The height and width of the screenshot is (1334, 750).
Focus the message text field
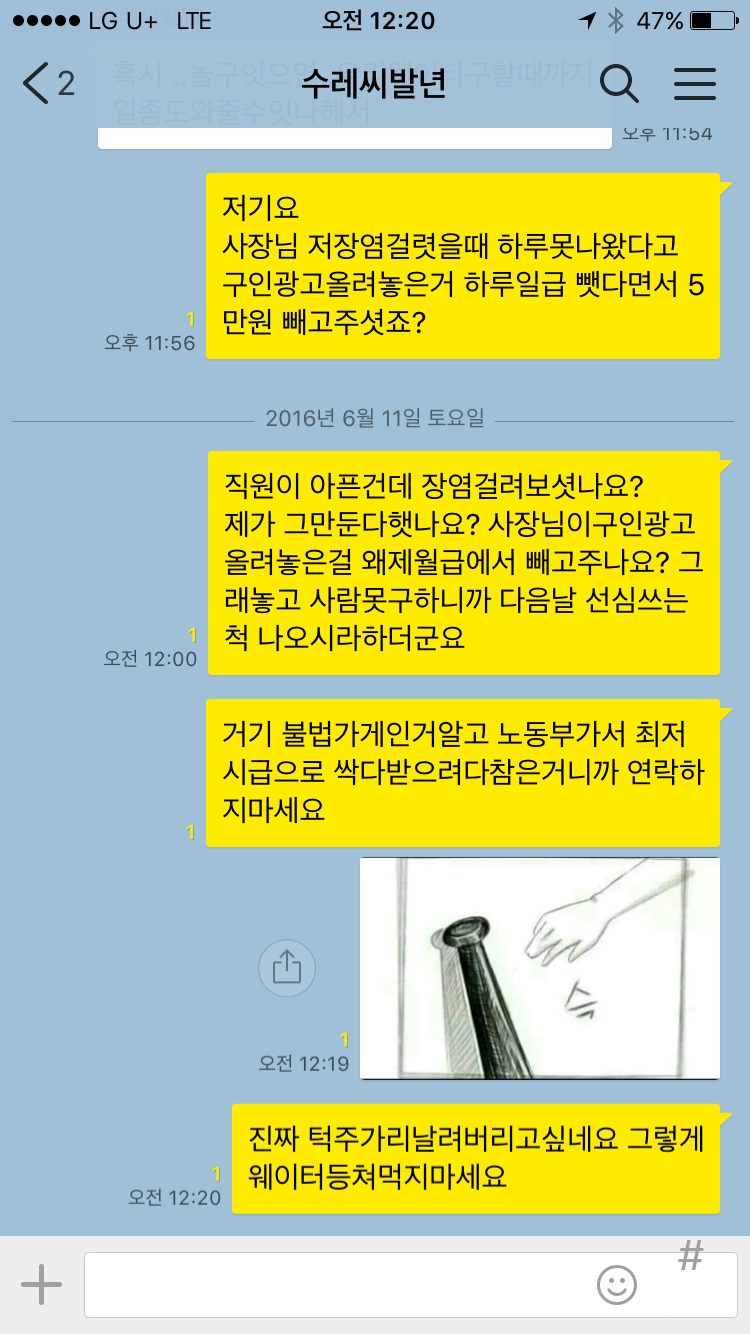click(x=340, y=1285)
